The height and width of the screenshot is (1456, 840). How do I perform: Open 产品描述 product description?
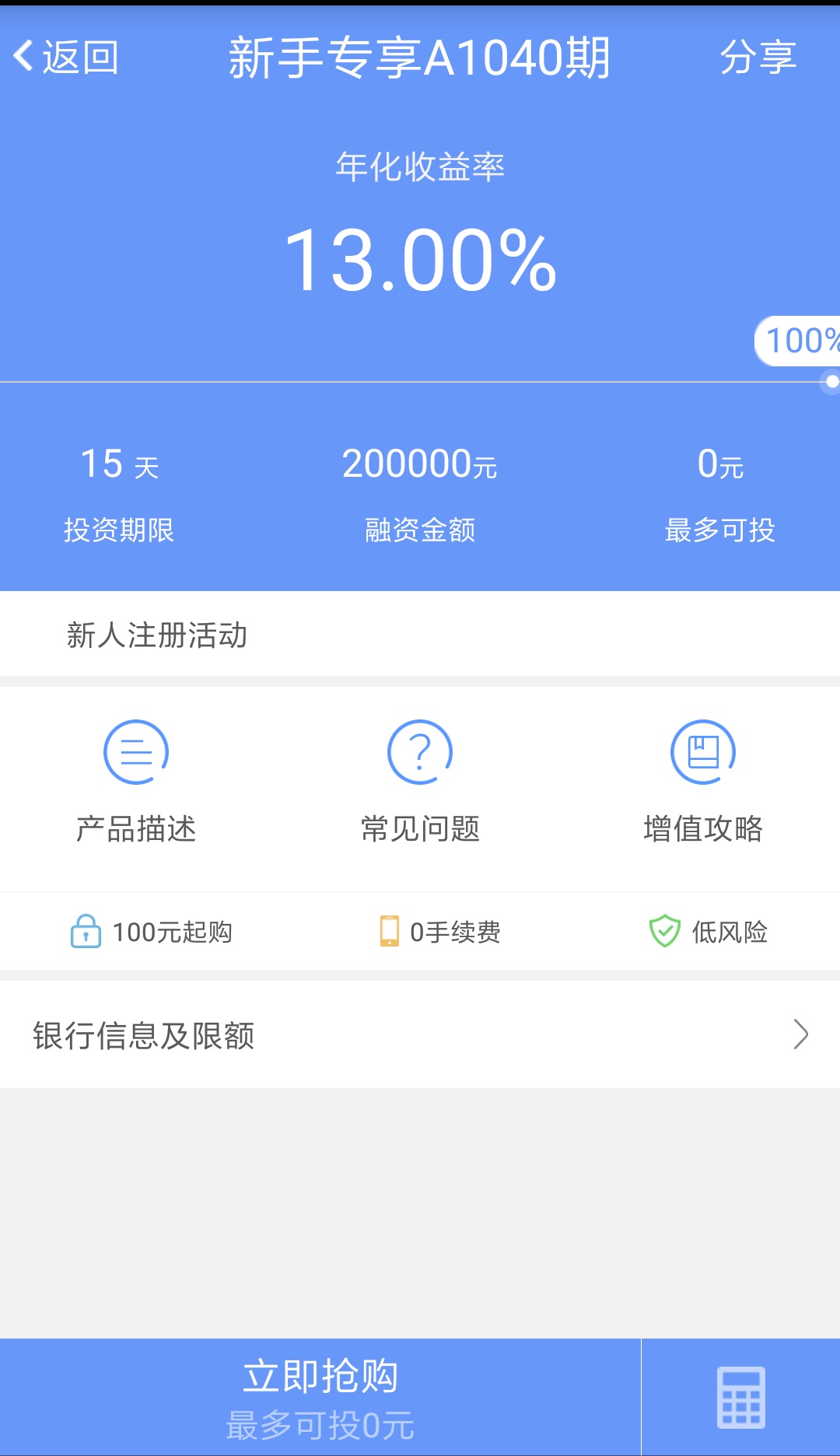(136, 782)
